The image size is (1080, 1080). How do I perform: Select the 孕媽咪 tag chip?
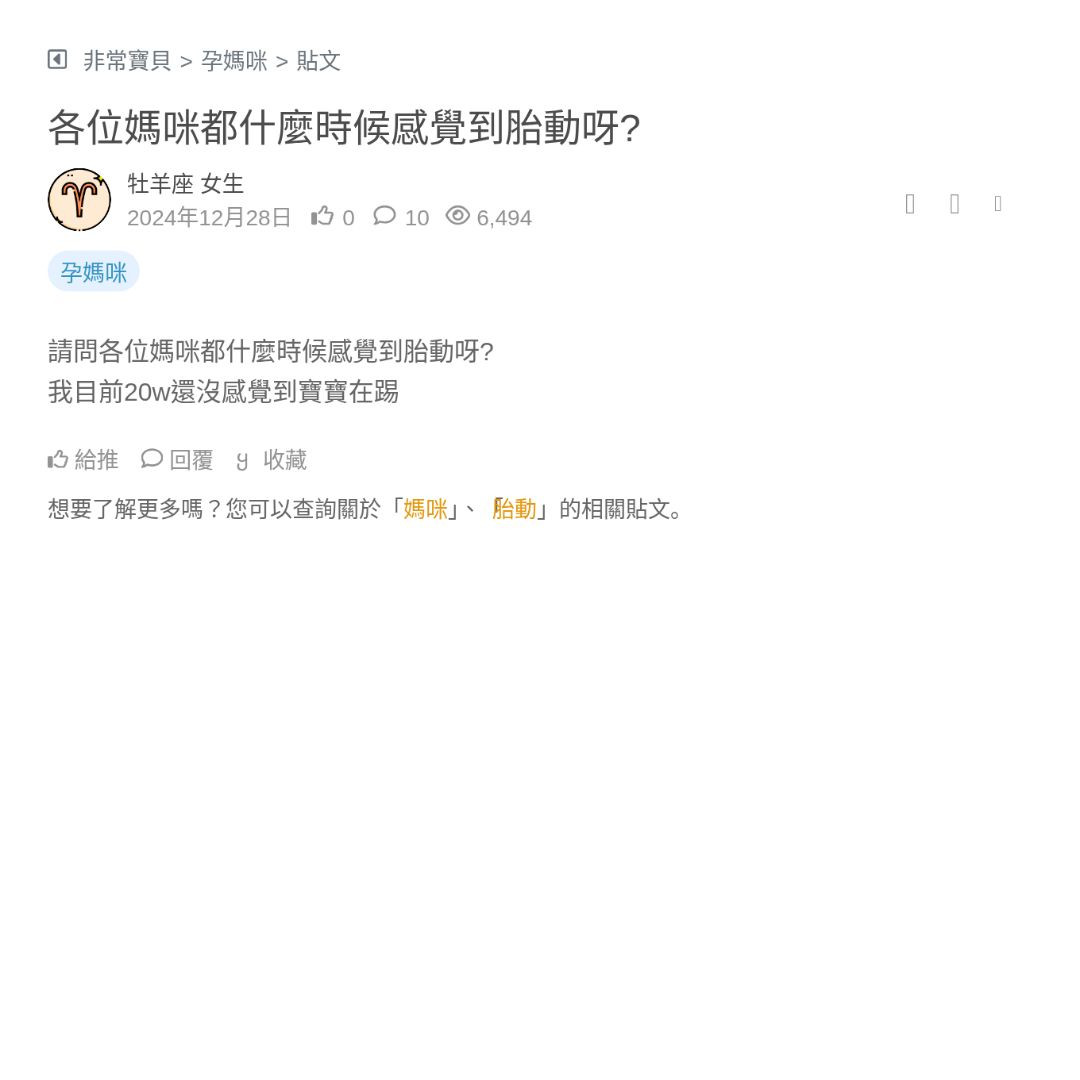point(93,272)
